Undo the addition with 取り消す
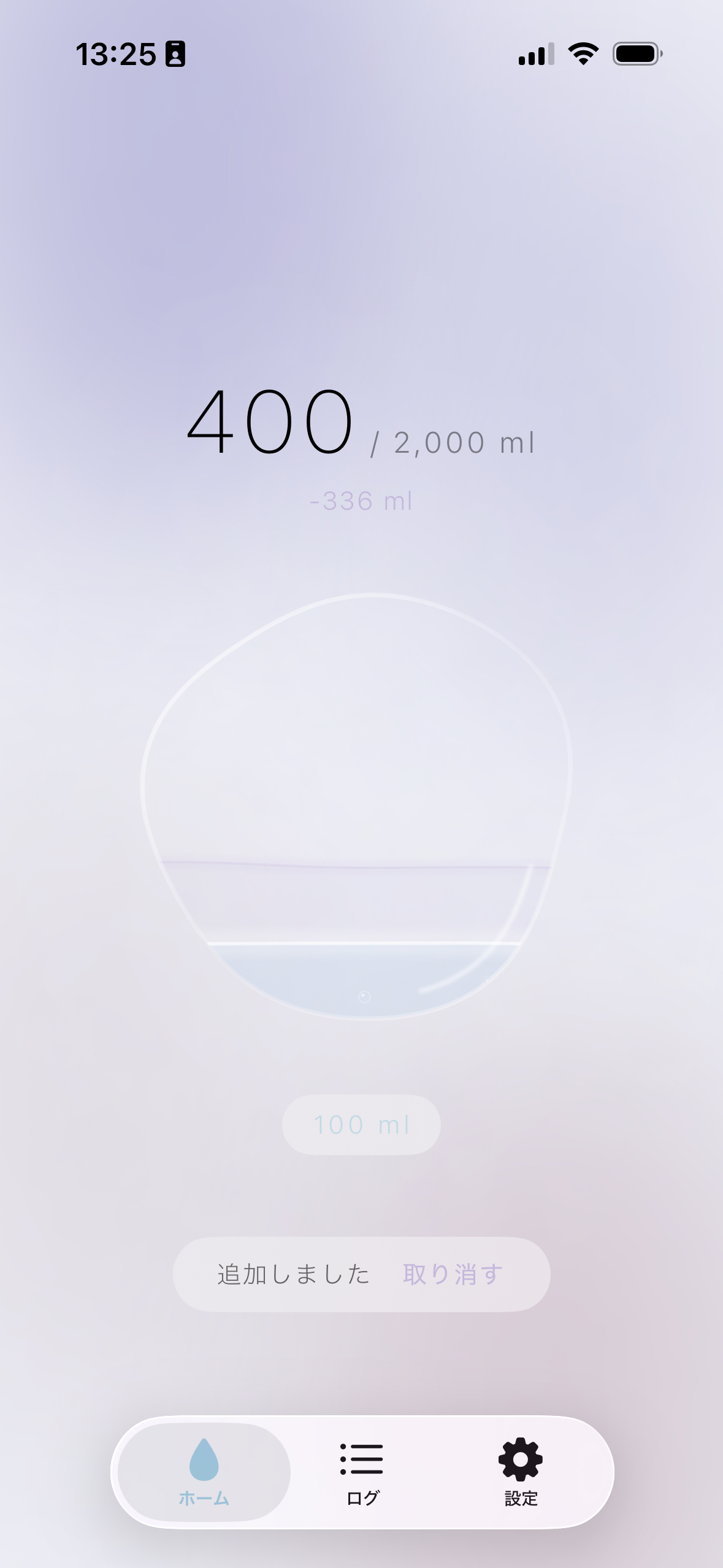 pos(453,1274)
